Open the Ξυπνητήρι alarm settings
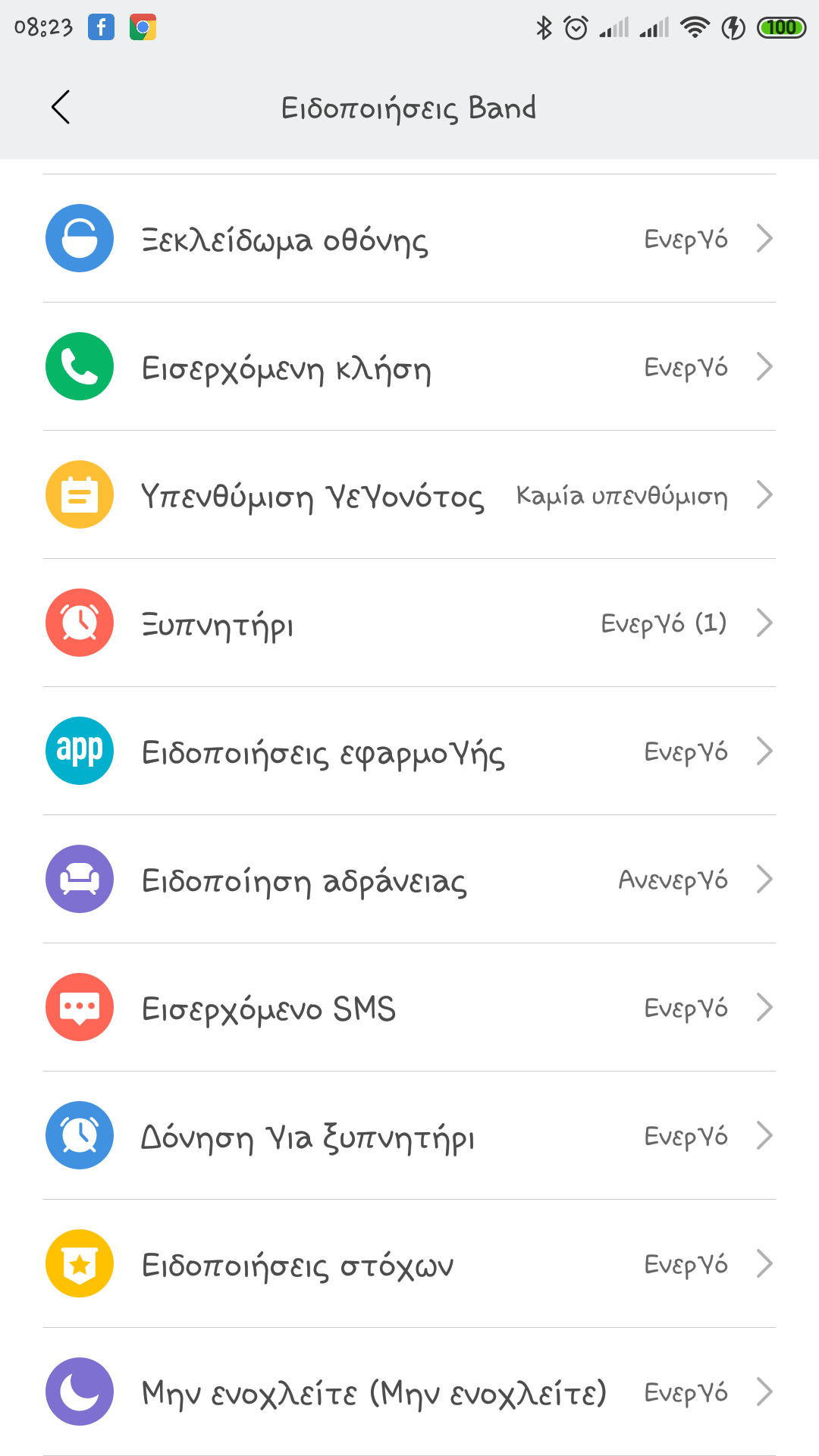This screenshot has width=819, height=1456. coord(409,623)
